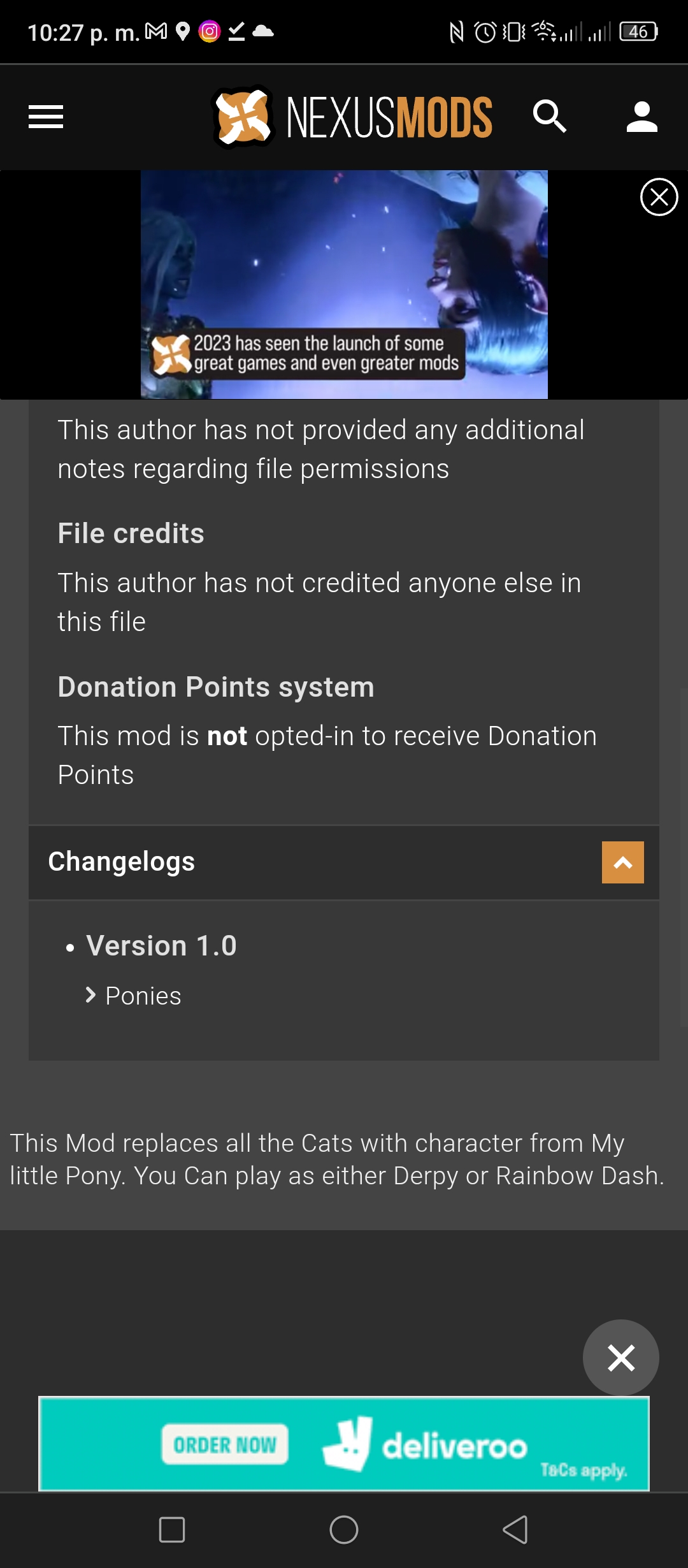Image resolution: width=688 pixels, height=1568 pixels.
Task: Dismiss the bottom ad with X button
Action: (x=621, y=1358)
